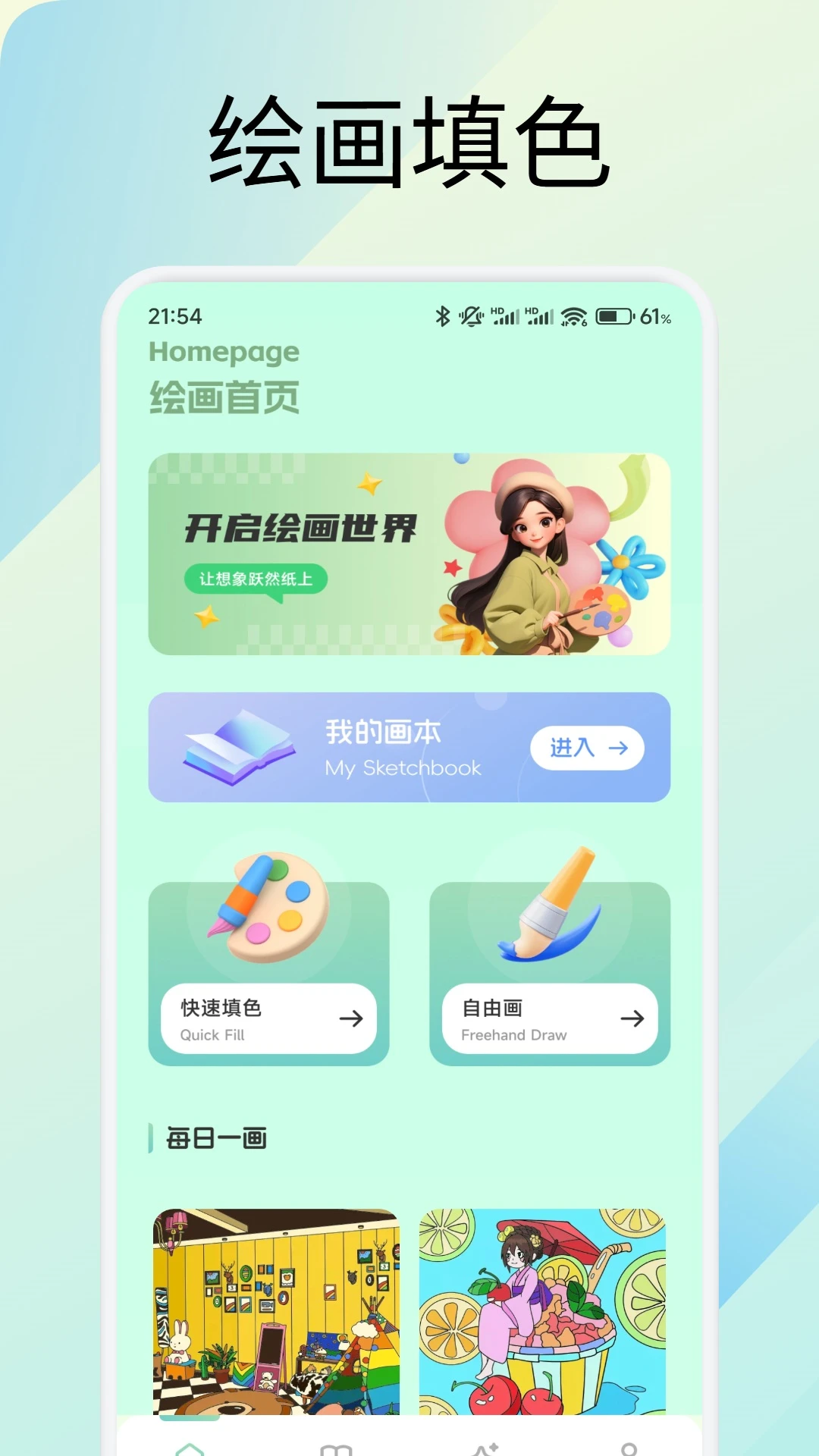Tap the arrow on the Freehand Draw card
The image size is (819, 1456).
click(x=632, y=1019)
